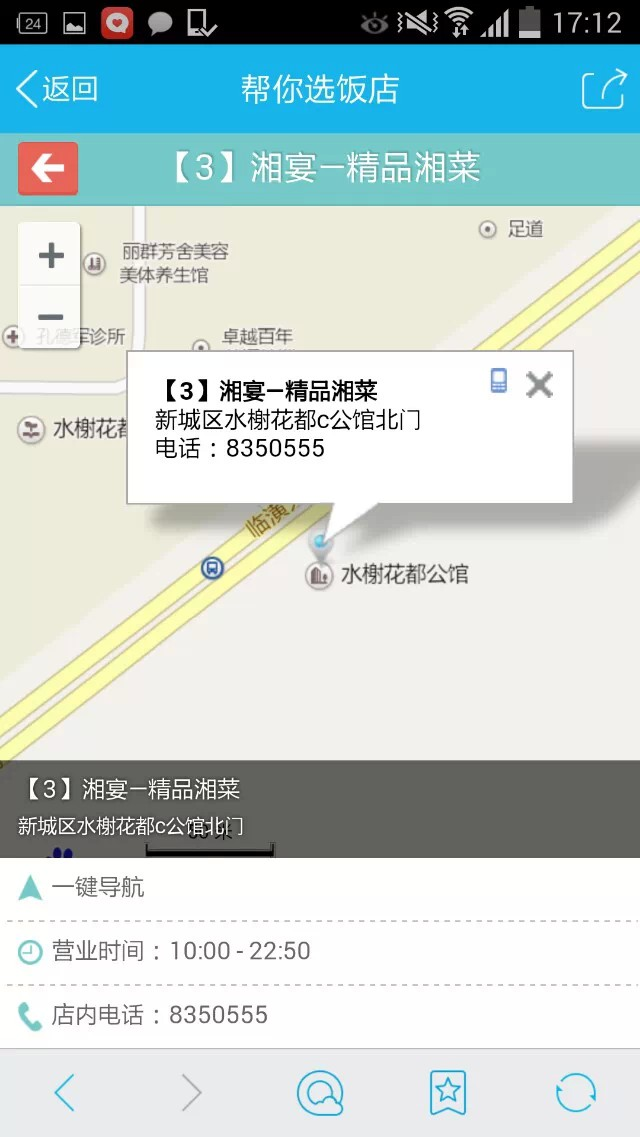640x1137 pixels.
Task: Go back in the browser toolbar
Action: pos(65,1093)
